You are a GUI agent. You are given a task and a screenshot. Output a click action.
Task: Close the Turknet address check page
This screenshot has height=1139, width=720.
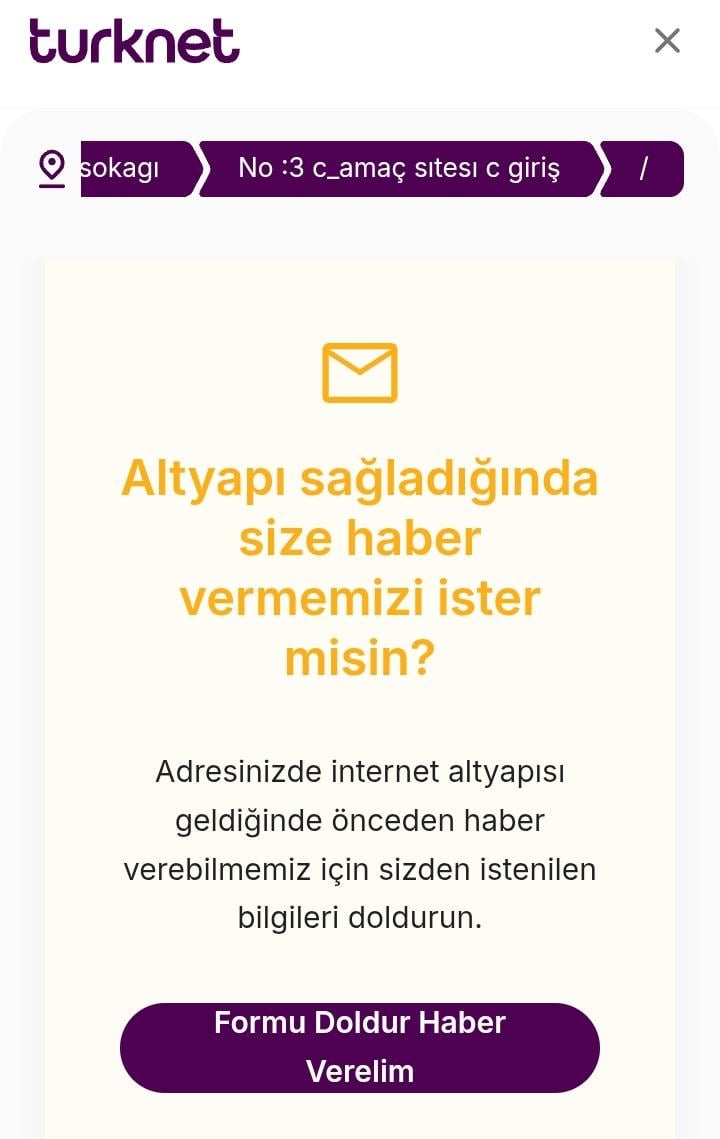(667, 41)
